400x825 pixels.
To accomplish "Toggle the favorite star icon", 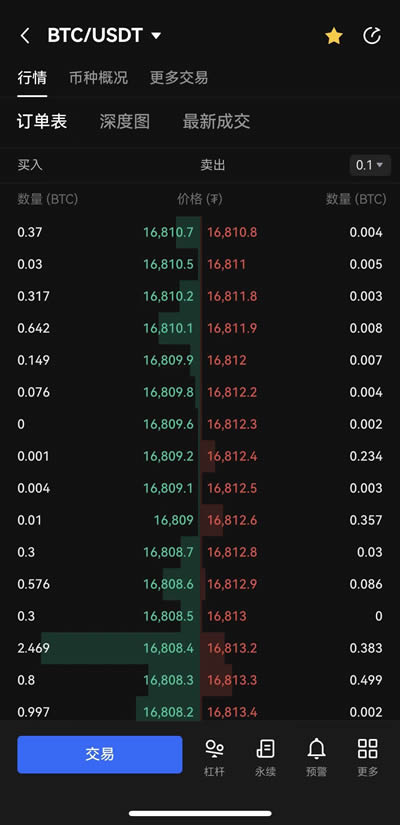I will click(334, 36).
